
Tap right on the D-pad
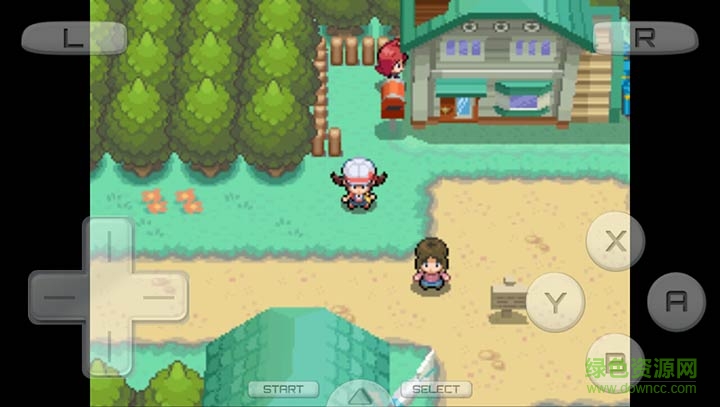point(160,298)
